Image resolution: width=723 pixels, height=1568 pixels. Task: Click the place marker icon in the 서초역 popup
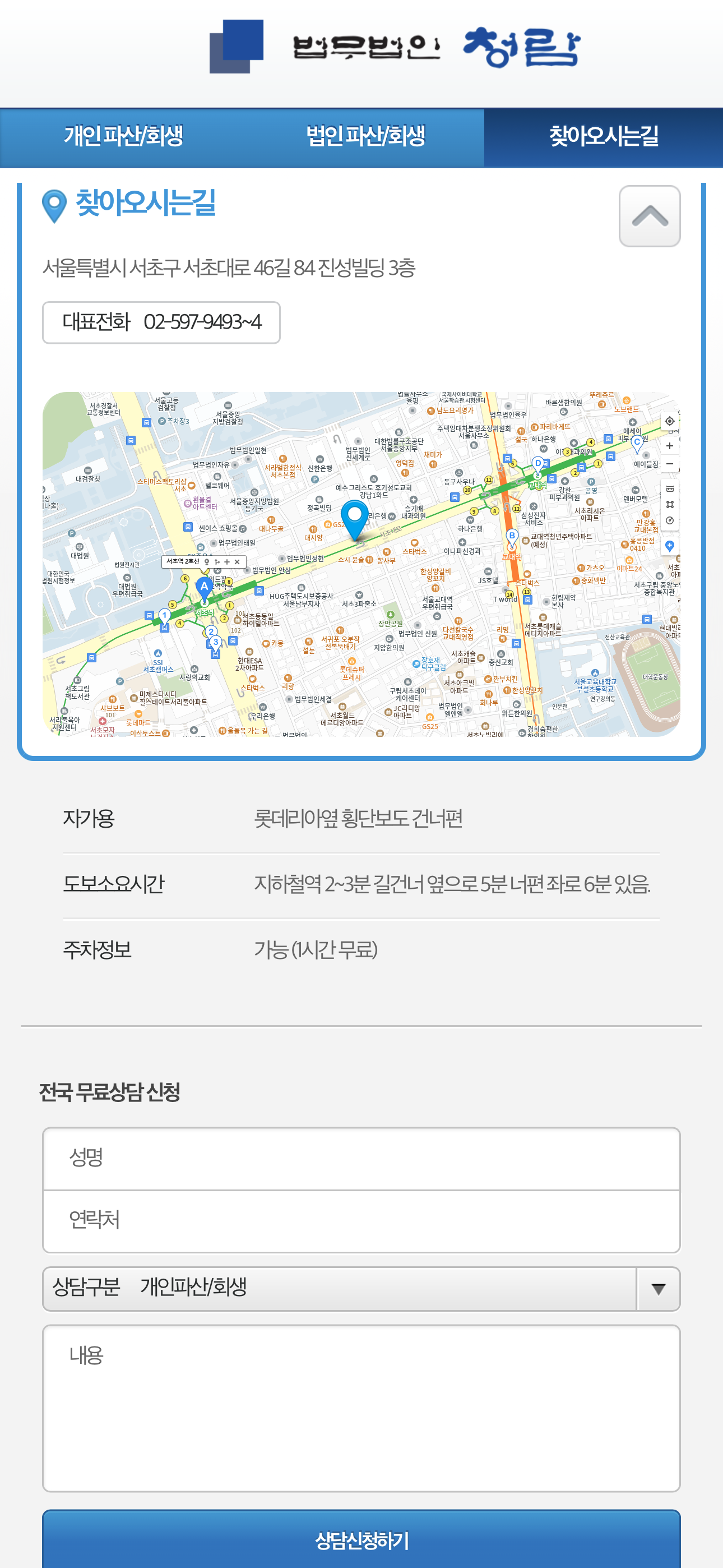point(207,562)
